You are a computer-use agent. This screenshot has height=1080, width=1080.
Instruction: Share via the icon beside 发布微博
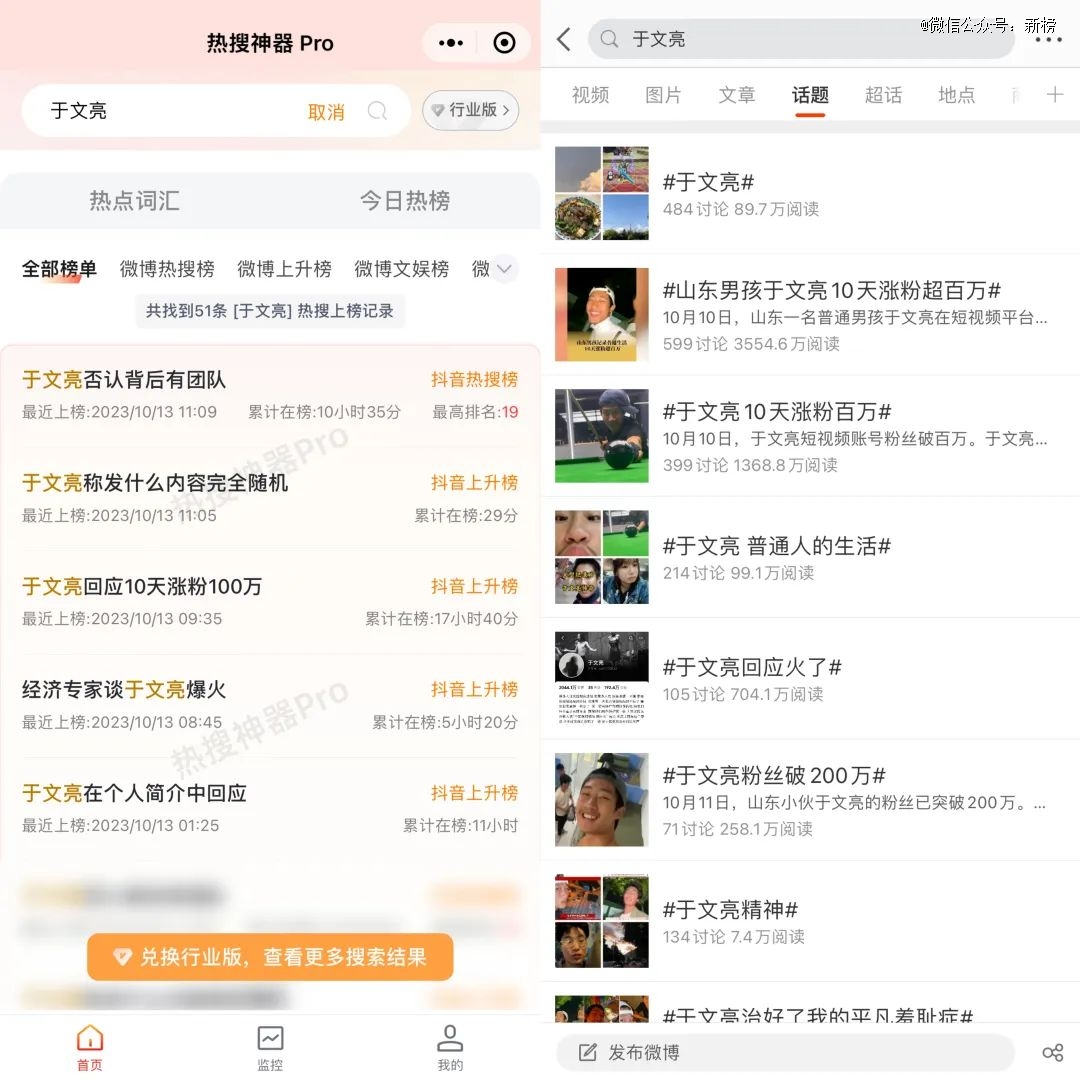click(x=1052, y=1052)
